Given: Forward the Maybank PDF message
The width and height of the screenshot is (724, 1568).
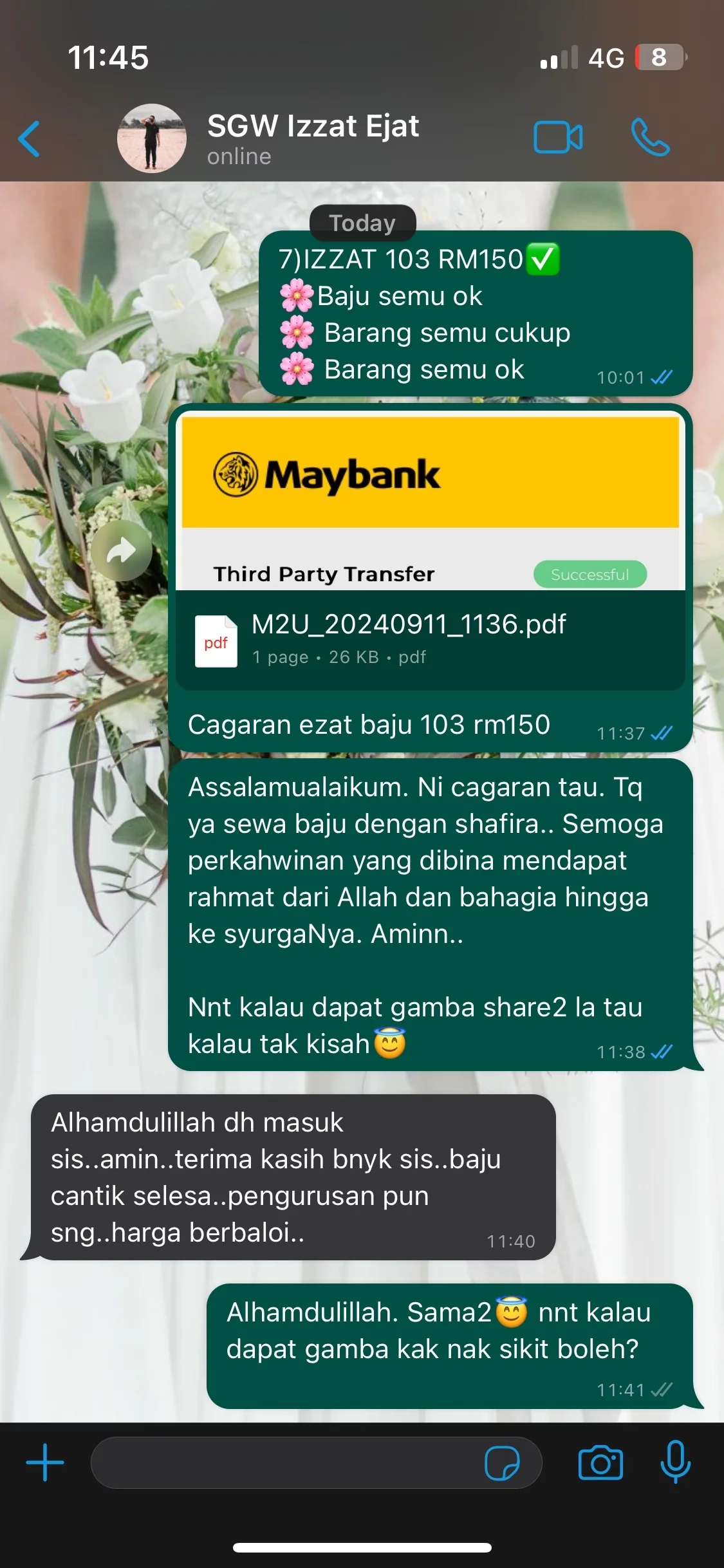Looking at the screenshot, I should [x=122, y=550].
